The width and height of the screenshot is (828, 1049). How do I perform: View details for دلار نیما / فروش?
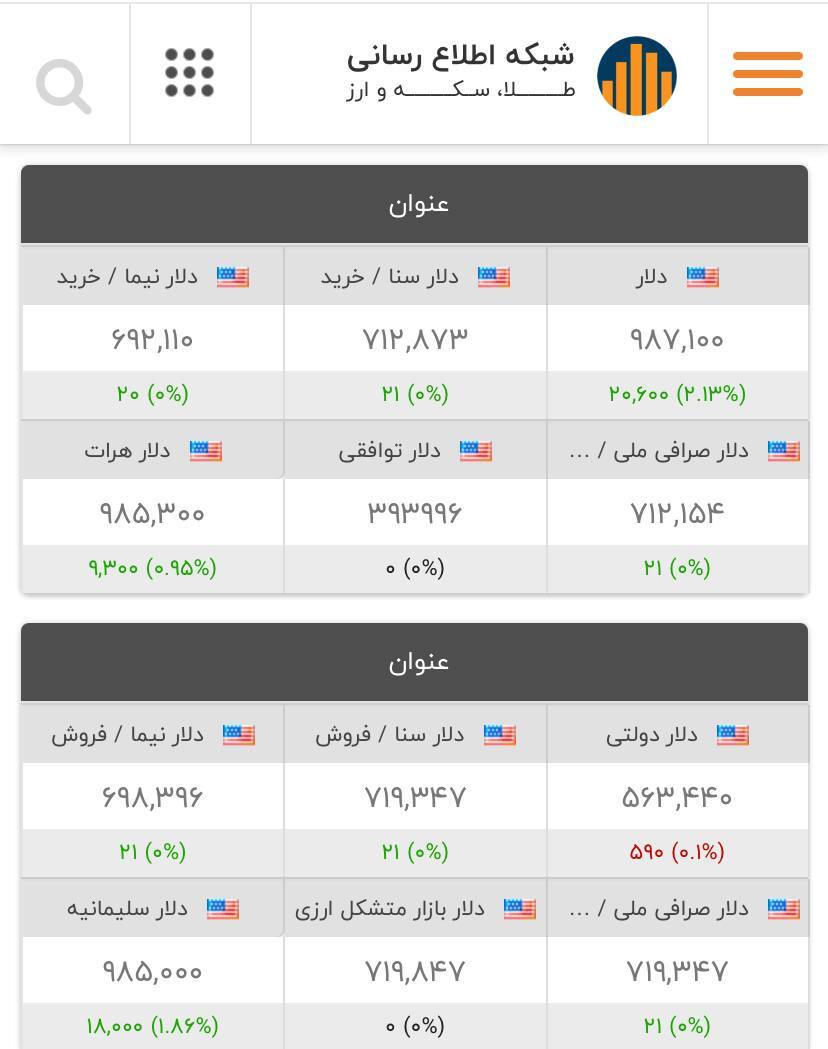tap(152, 796)
